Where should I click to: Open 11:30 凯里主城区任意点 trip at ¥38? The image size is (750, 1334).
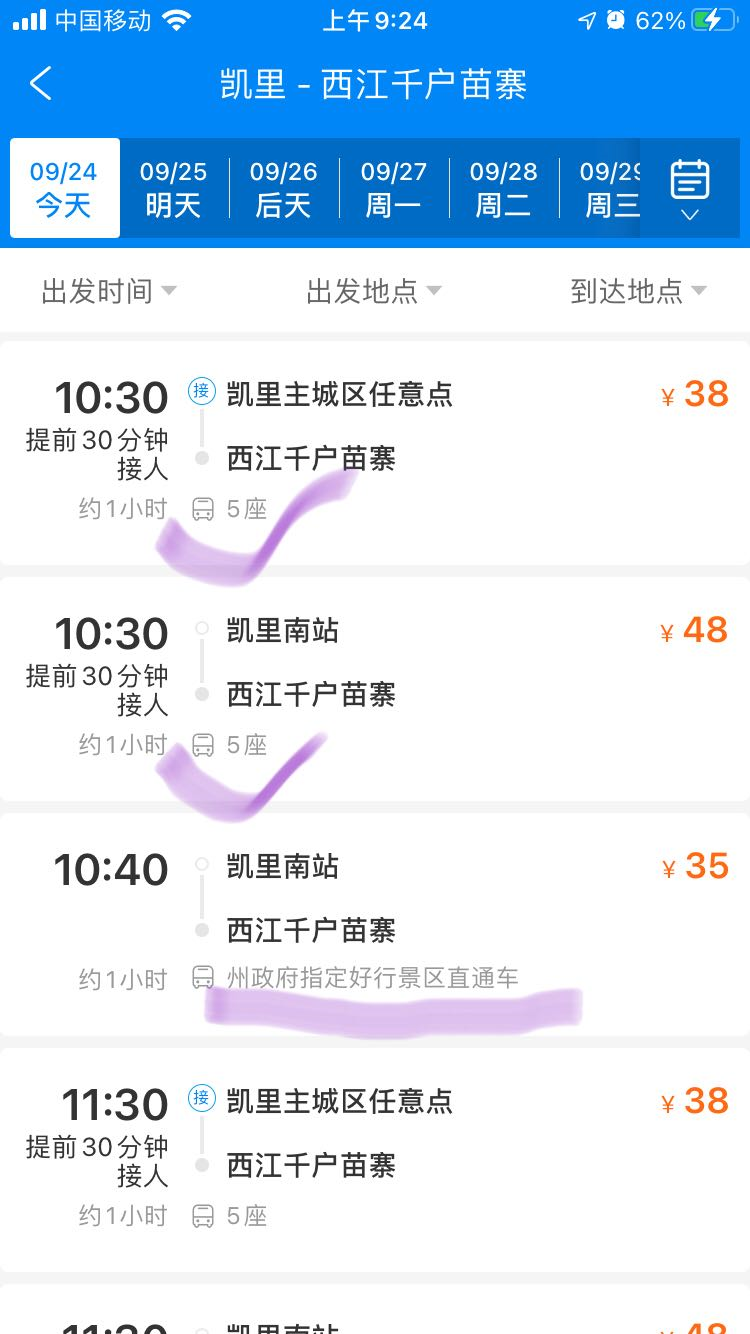tap(375, 1160)
